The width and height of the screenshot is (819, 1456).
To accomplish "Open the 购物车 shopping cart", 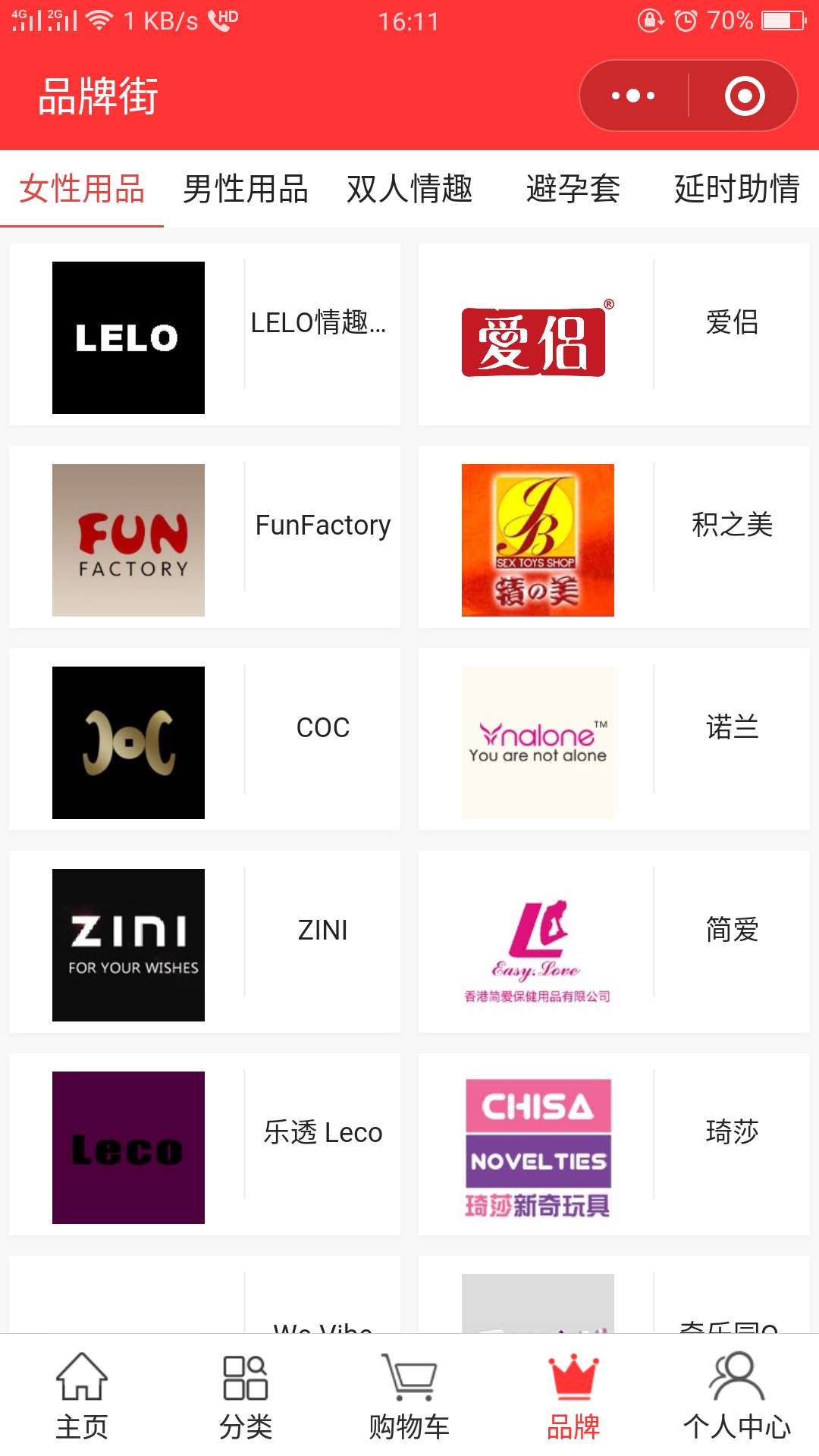I will tap(409, 1395).
